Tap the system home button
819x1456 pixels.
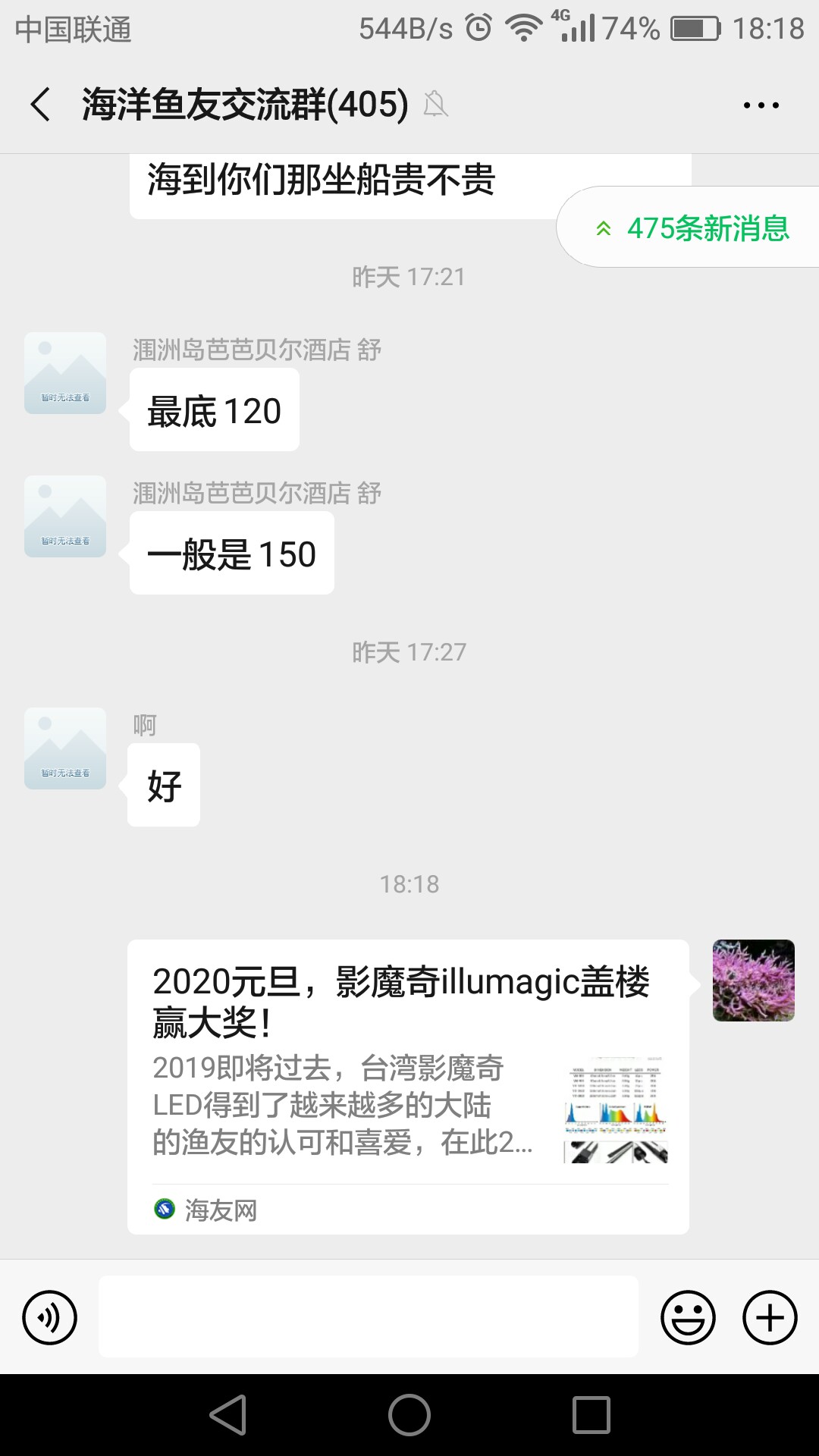click(409, 1415)
